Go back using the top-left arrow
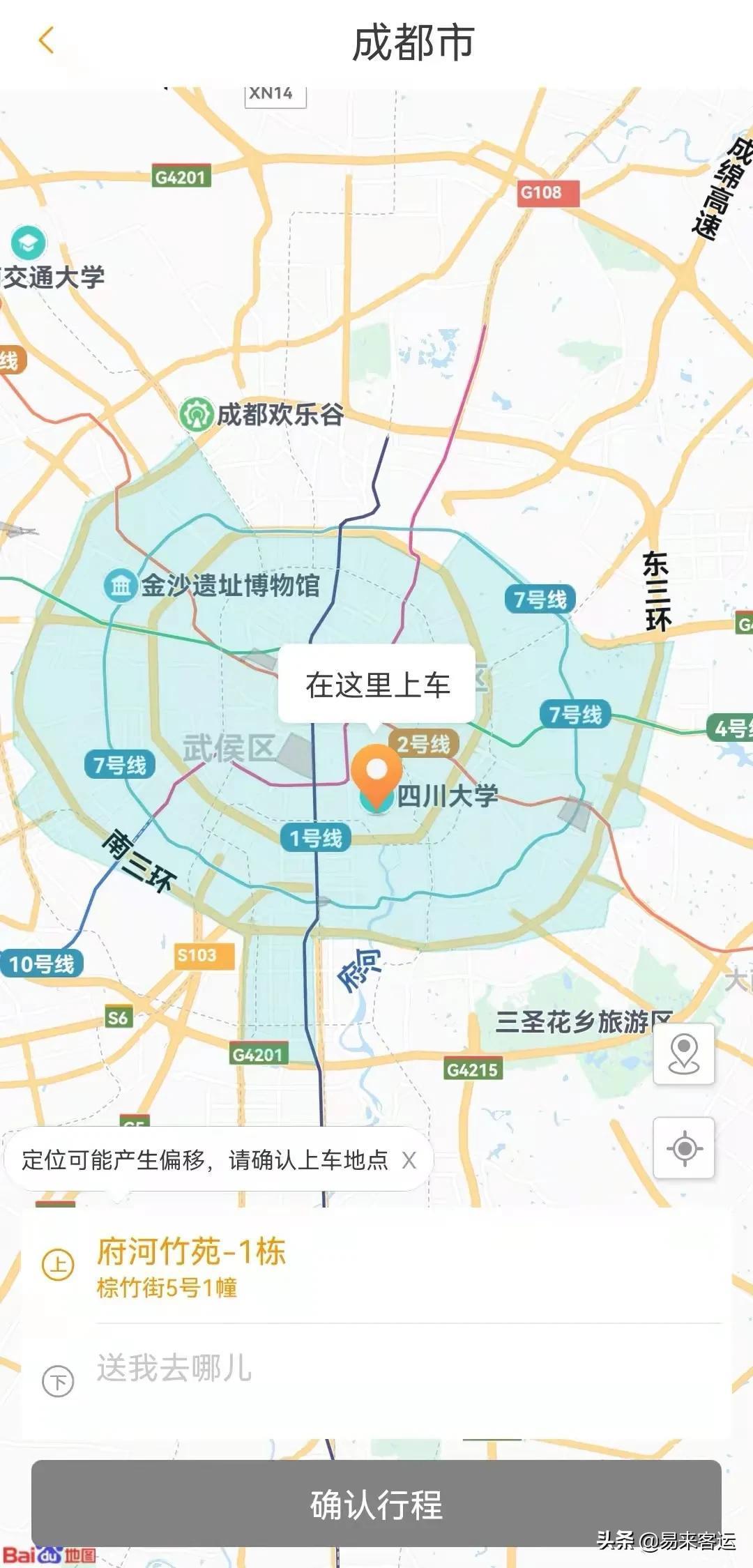 pyautogui.click(x=46, y=40)
